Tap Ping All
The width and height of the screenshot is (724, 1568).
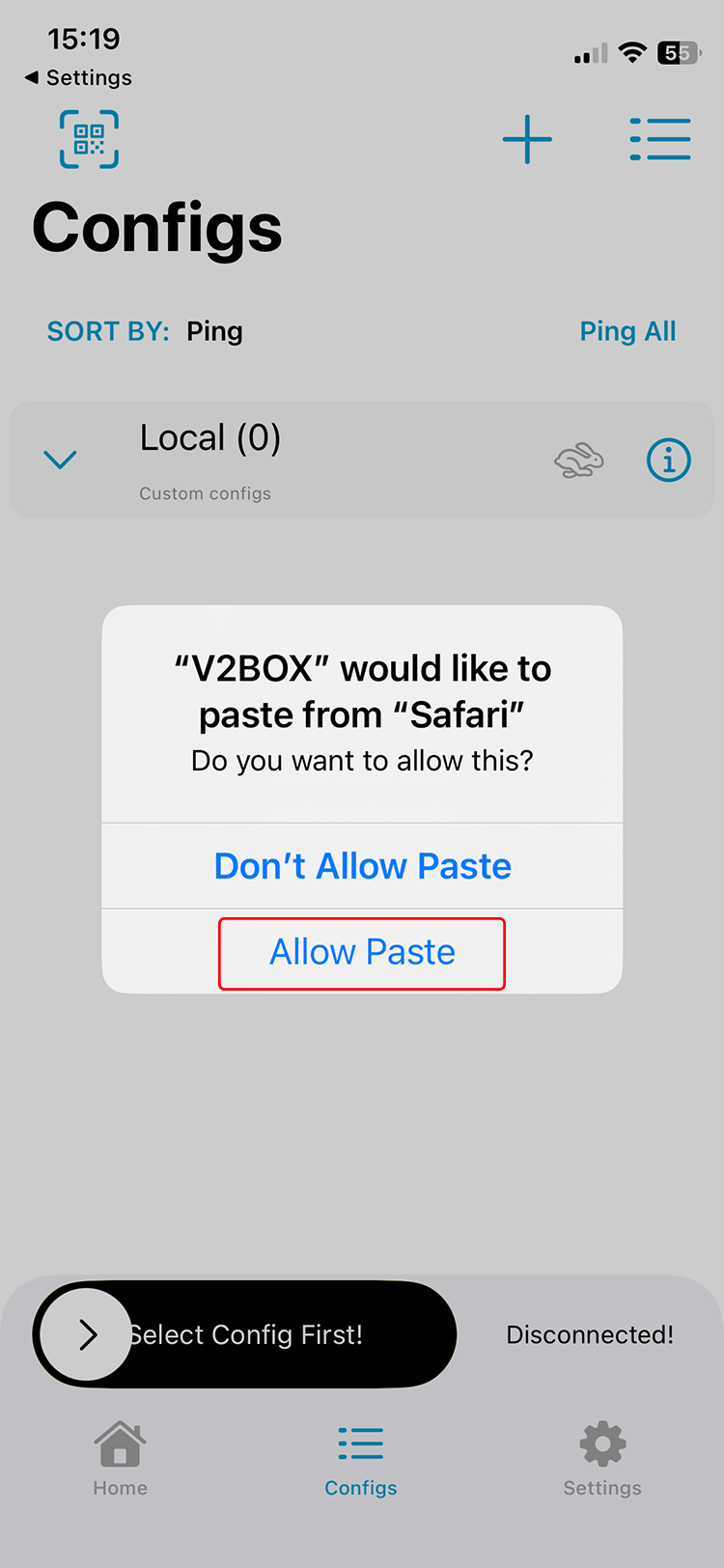627,331
